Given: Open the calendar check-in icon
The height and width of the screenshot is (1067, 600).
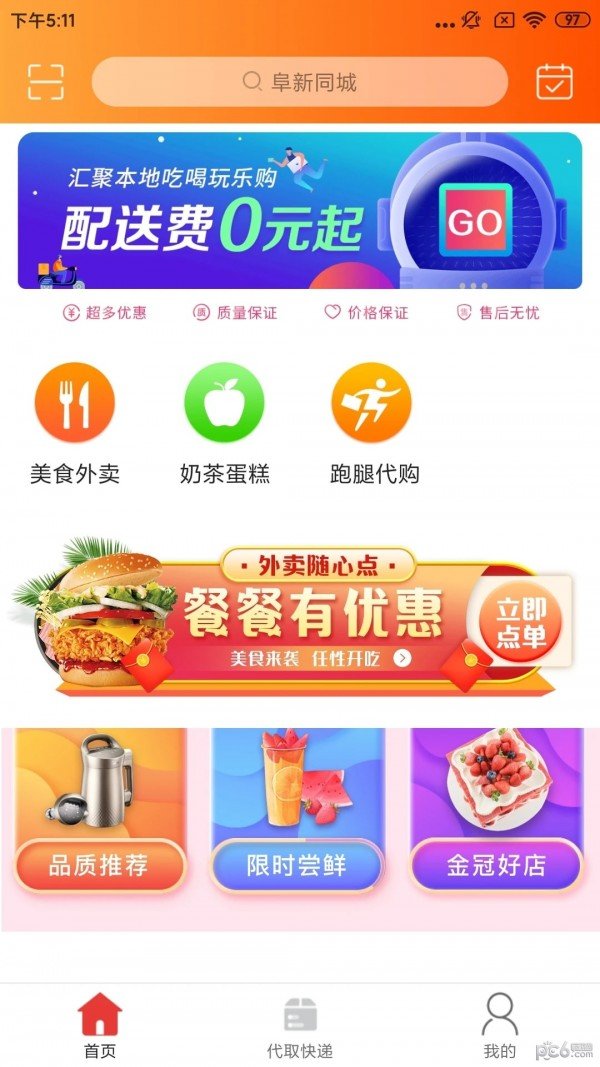Looking at the screenshot, I should (x=554, y=82).
